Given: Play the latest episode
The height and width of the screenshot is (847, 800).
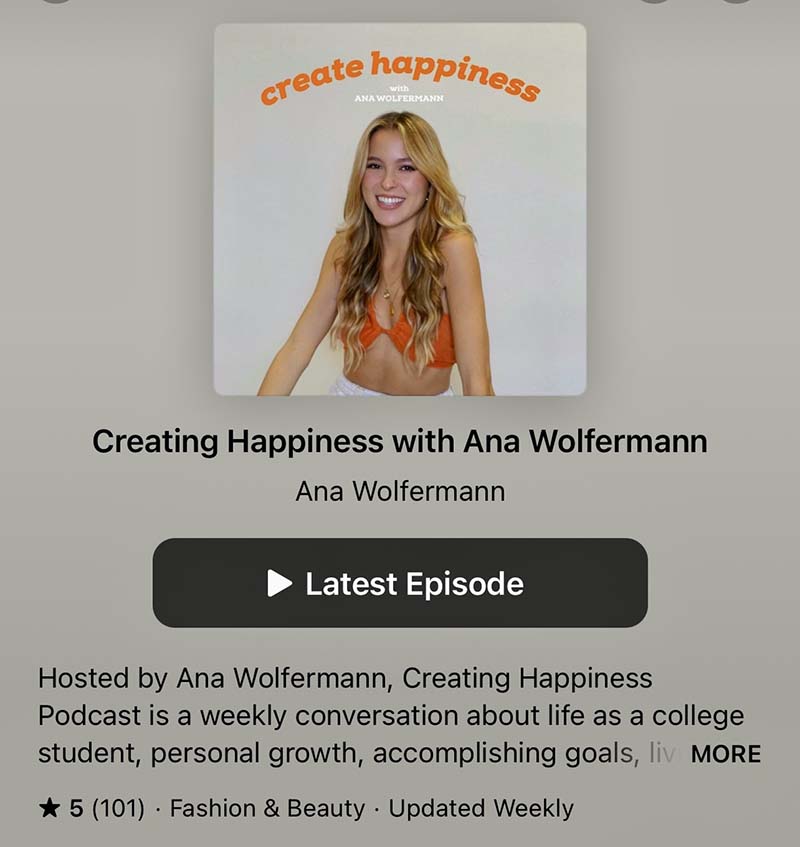Looking at the screenshot, I should (400, 583).
